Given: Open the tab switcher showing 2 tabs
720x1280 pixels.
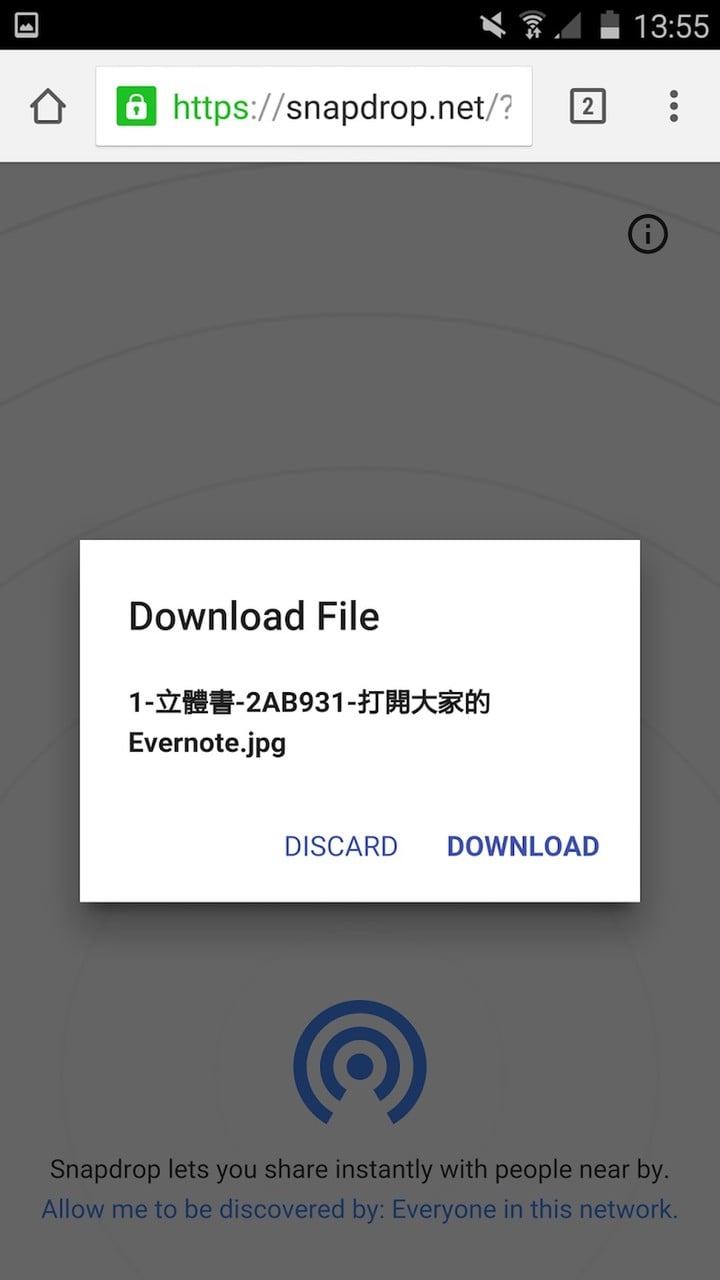Looking at the screenshot, I should click(587, 106).
